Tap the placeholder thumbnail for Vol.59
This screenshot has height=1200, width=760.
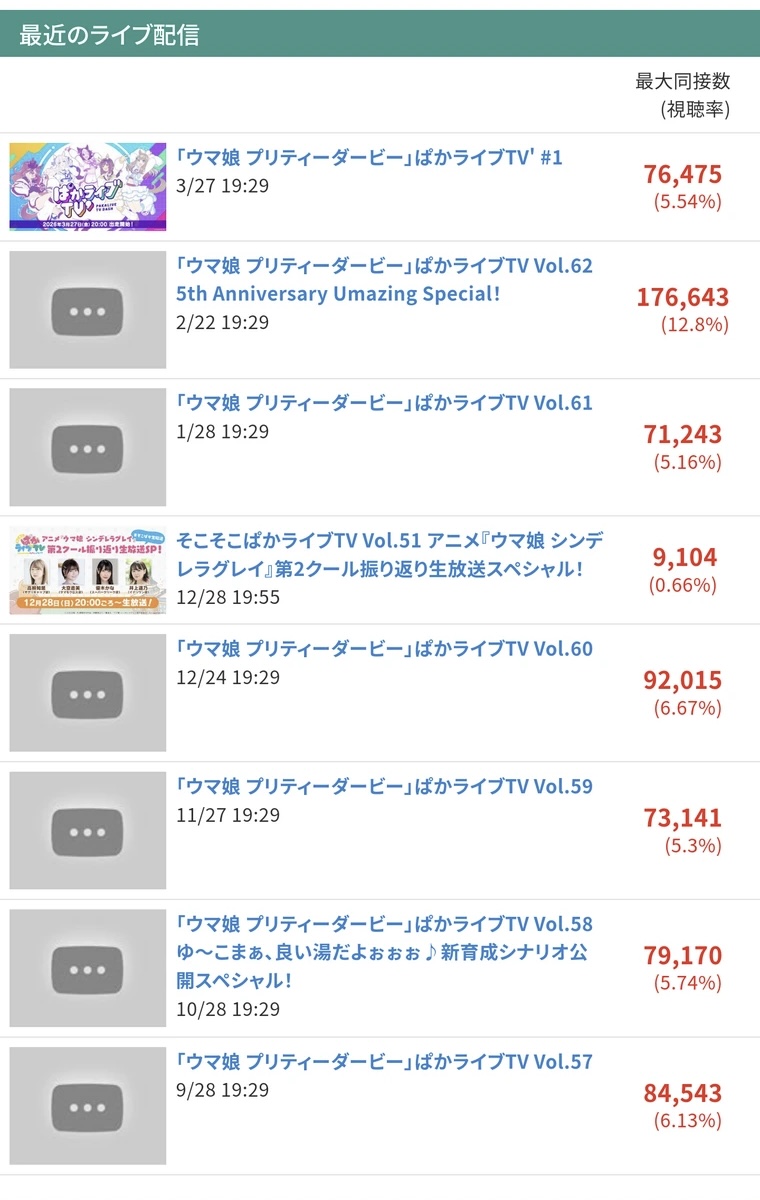88,830
